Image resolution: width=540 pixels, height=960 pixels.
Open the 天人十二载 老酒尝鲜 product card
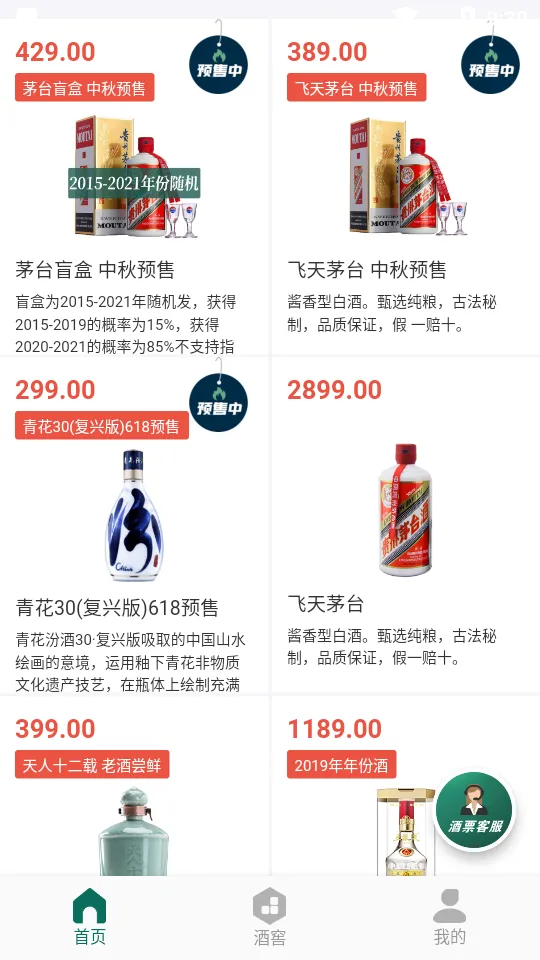click(134, 786)
